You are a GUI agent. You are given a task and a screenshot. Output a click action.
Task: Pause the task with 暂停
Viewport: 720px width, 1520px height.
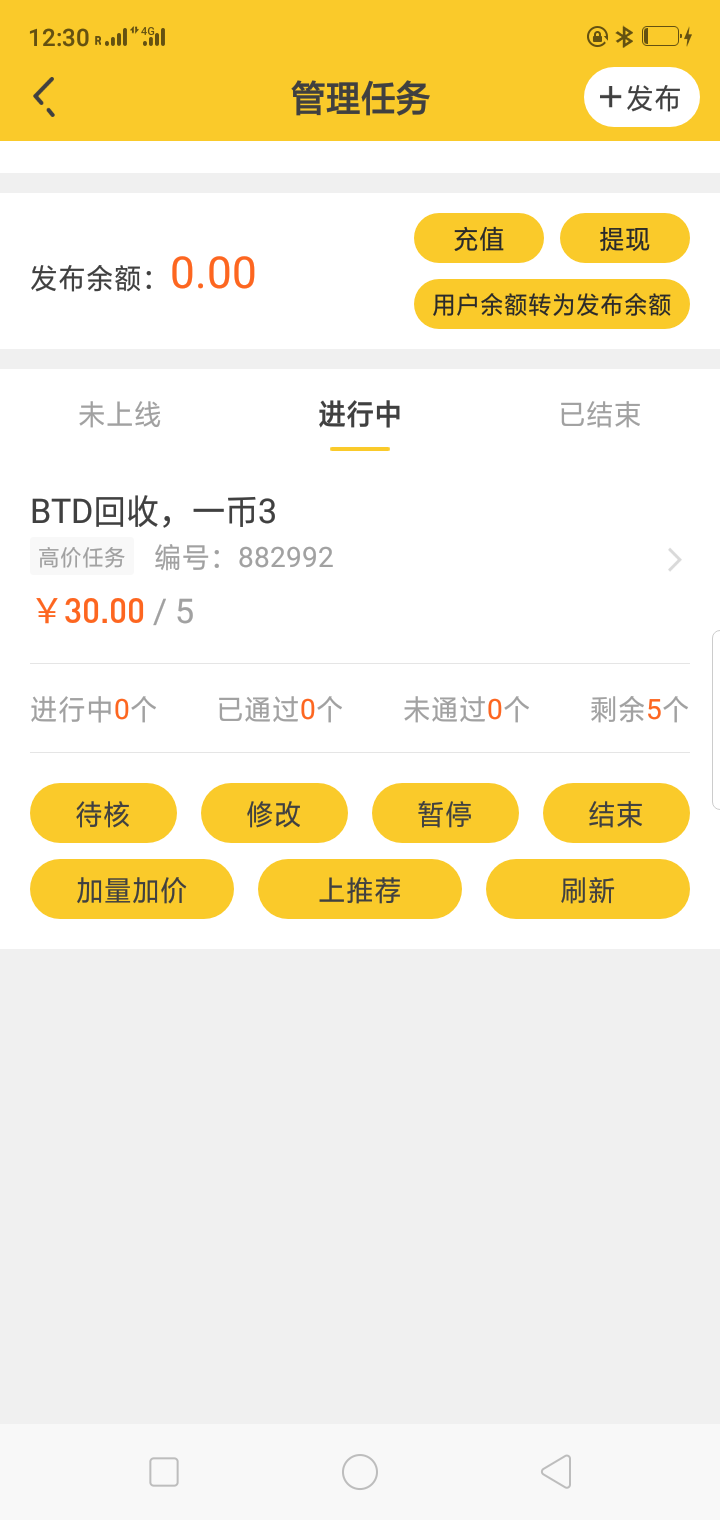(445, 813)
